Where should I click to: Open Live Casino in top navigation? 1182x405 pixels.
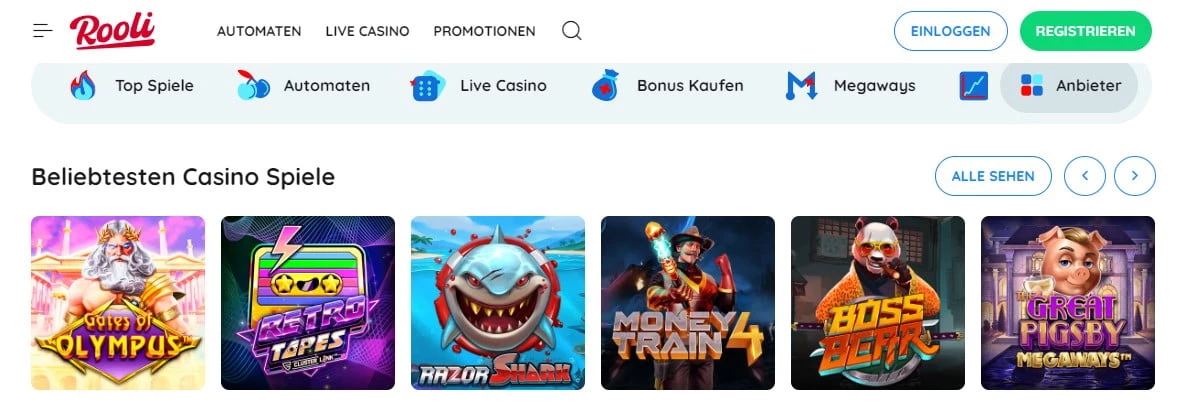367,31
